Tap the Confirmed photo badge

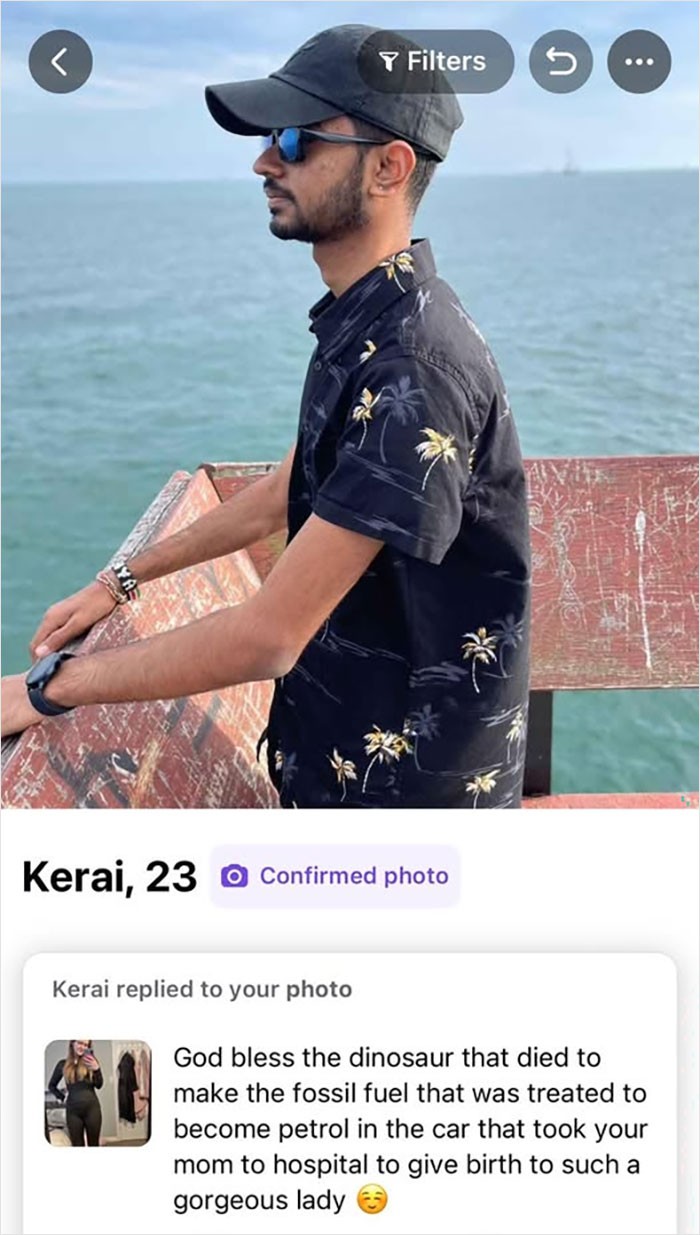click(x=335, y=876)
